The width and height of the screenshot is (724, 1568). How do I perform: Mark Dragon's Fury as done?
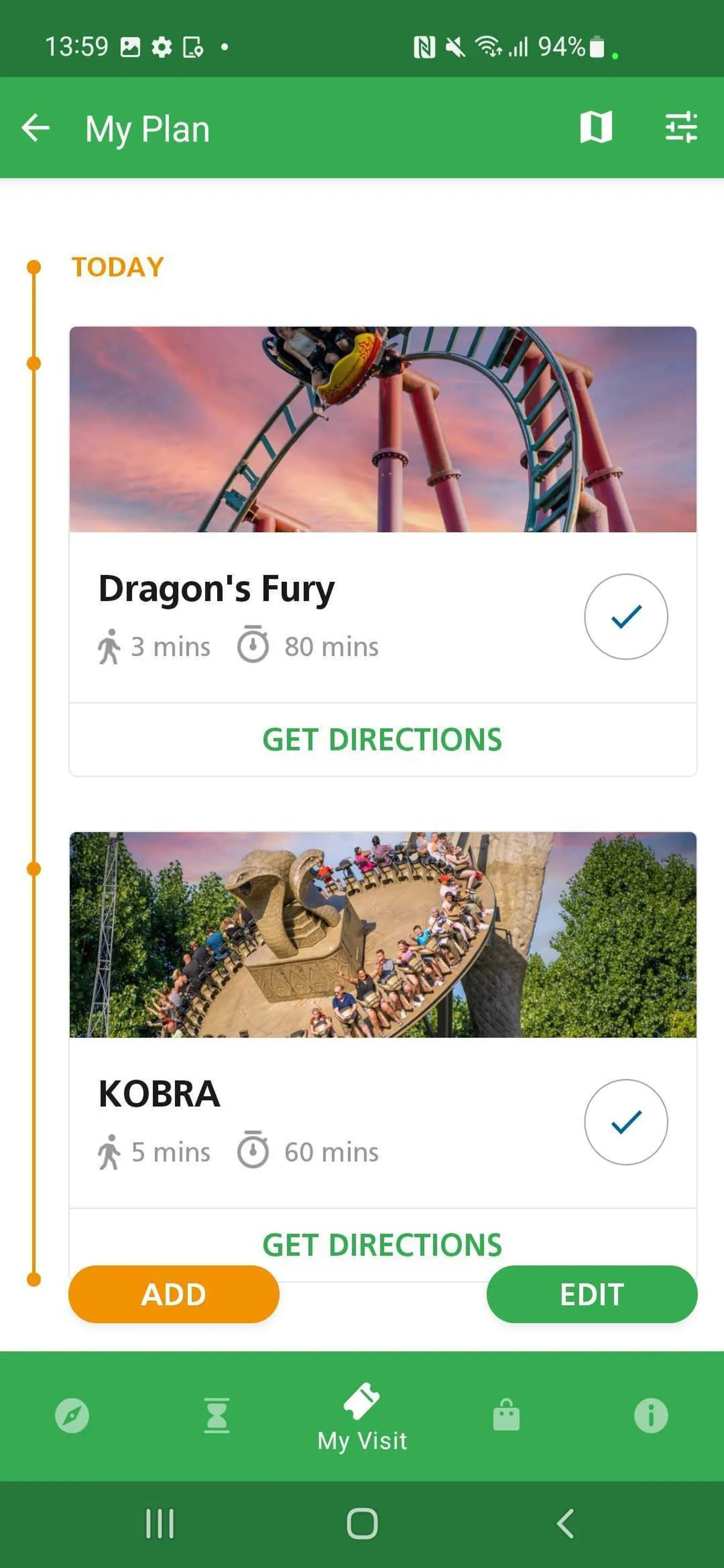pyautogui.click(x=625, y=617)
